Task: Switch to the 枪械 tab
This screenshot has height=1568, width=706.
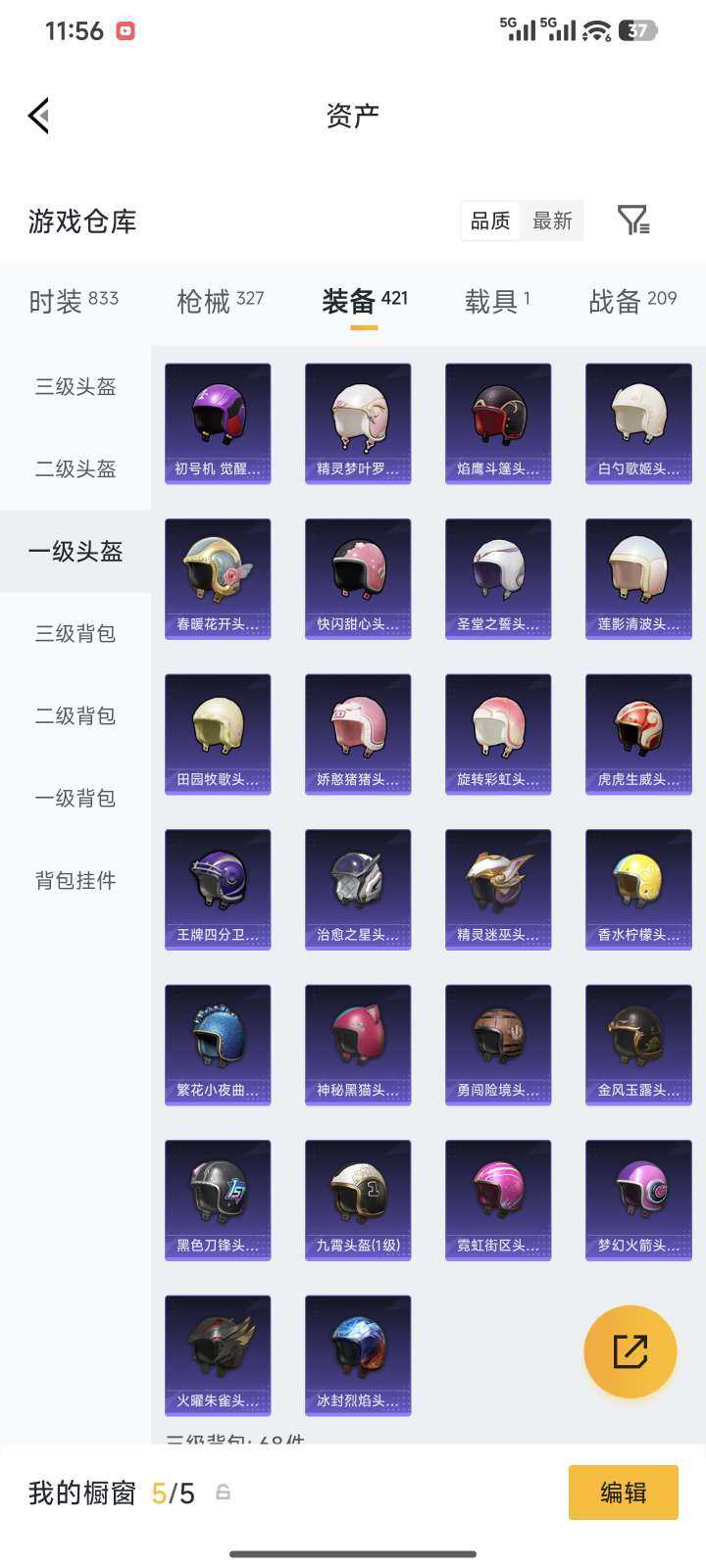Action: tap(220, 301)
